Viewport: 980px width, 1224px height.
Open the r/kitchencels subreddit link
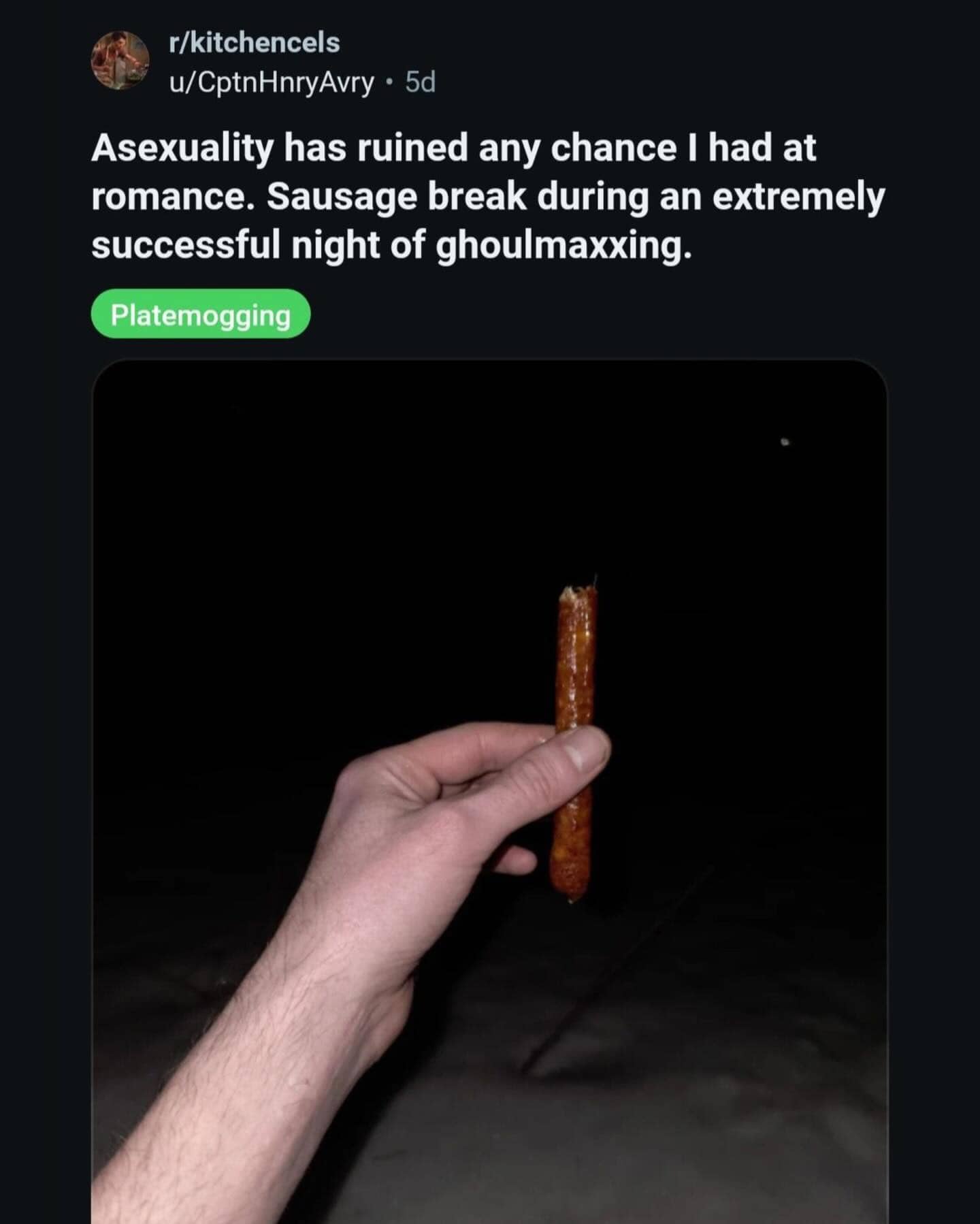(254, 42)
